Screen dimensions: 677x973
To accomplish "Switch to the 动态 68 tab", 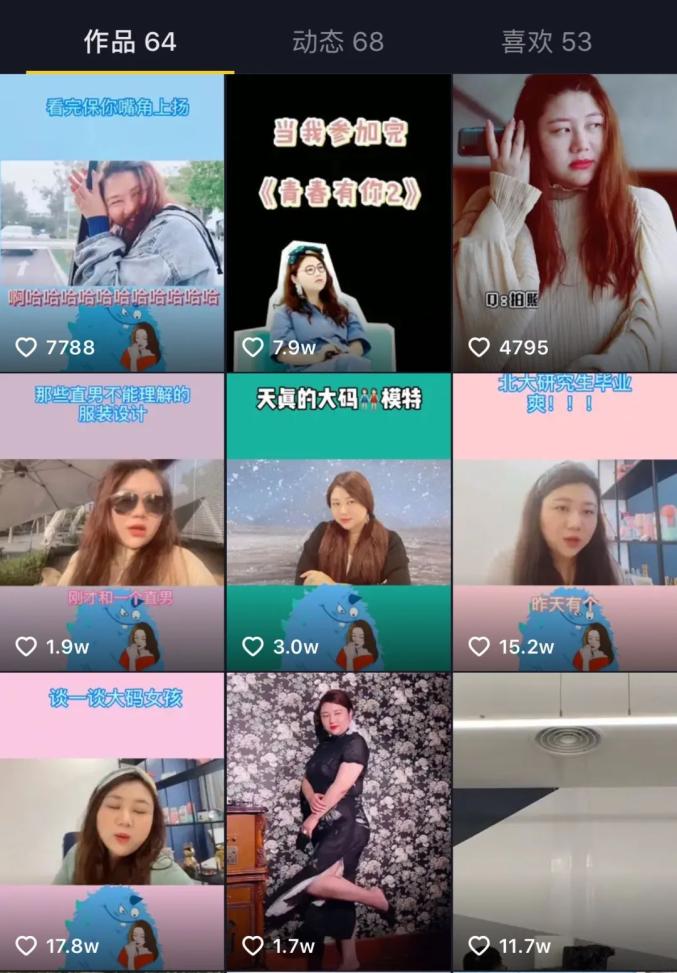I will [338, 41].
